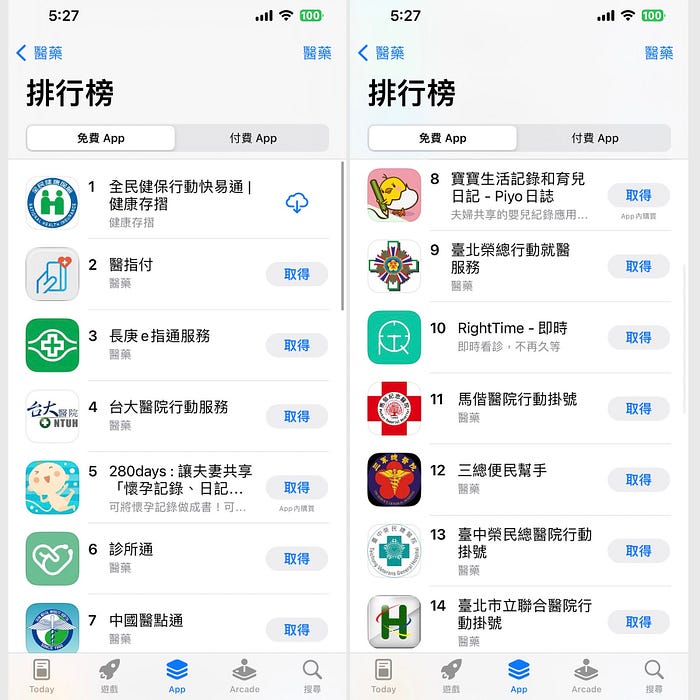Get 臺中榮民總醫院行動掛號 app
Viewport: 700px width, 700px height.
638,550
